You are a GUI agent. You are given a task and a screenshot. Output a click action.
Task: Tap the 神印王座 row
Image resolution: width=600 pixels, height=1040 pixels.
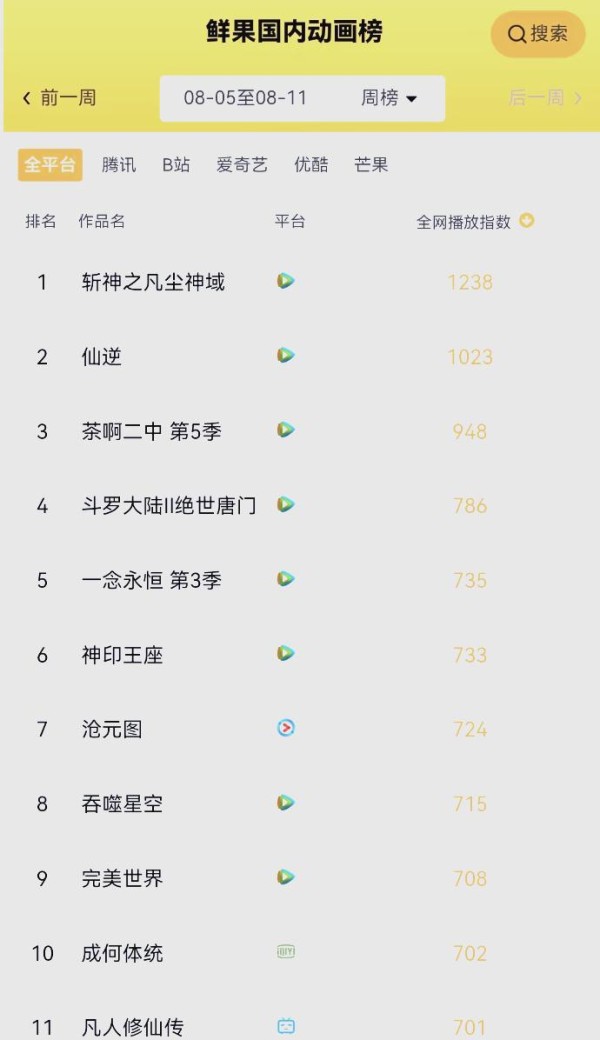(122, 655)
